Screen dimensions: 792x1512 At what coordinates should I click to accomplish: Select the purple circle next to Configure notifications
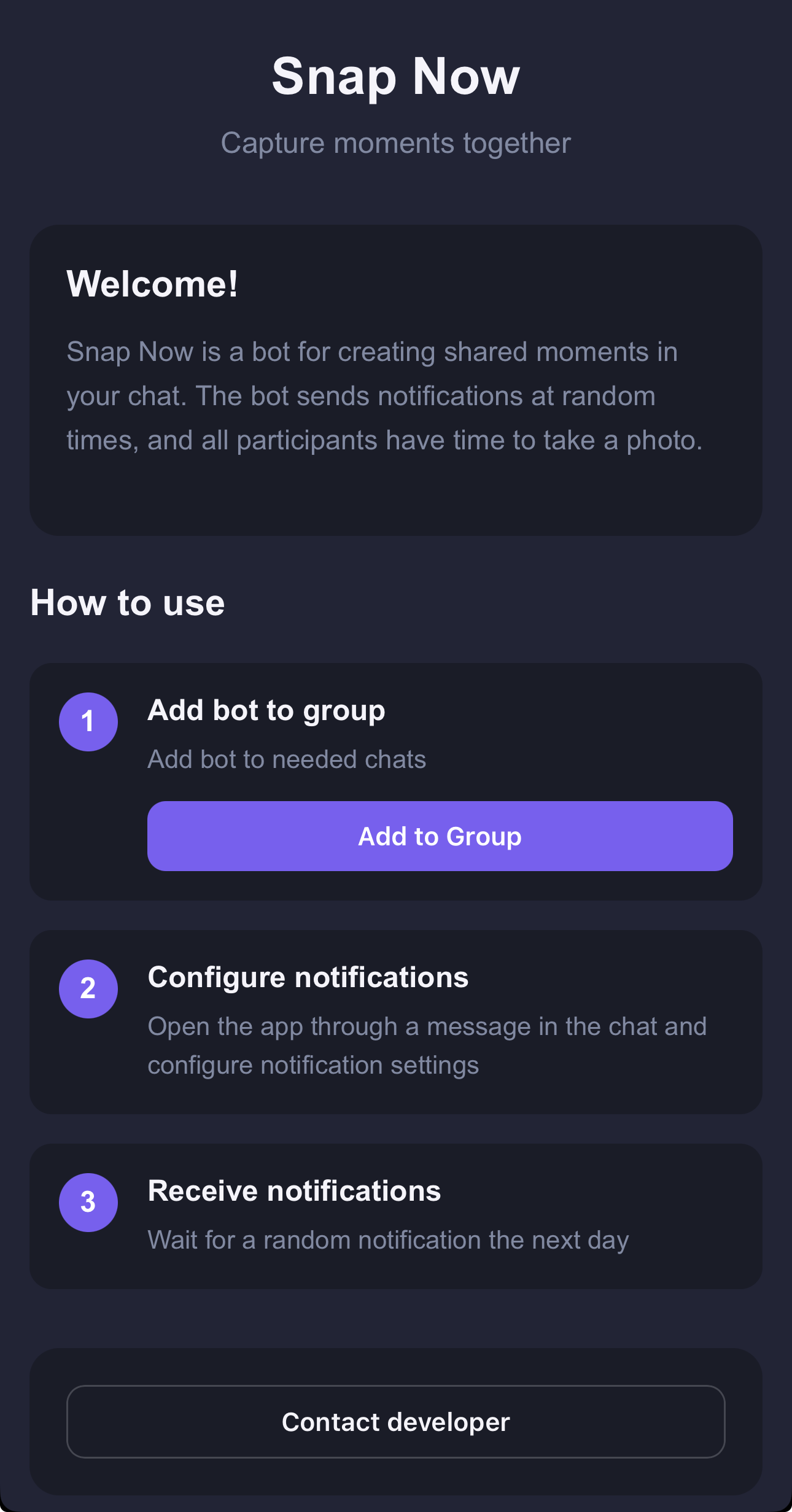pyautogui.click(x=88, y=989)
